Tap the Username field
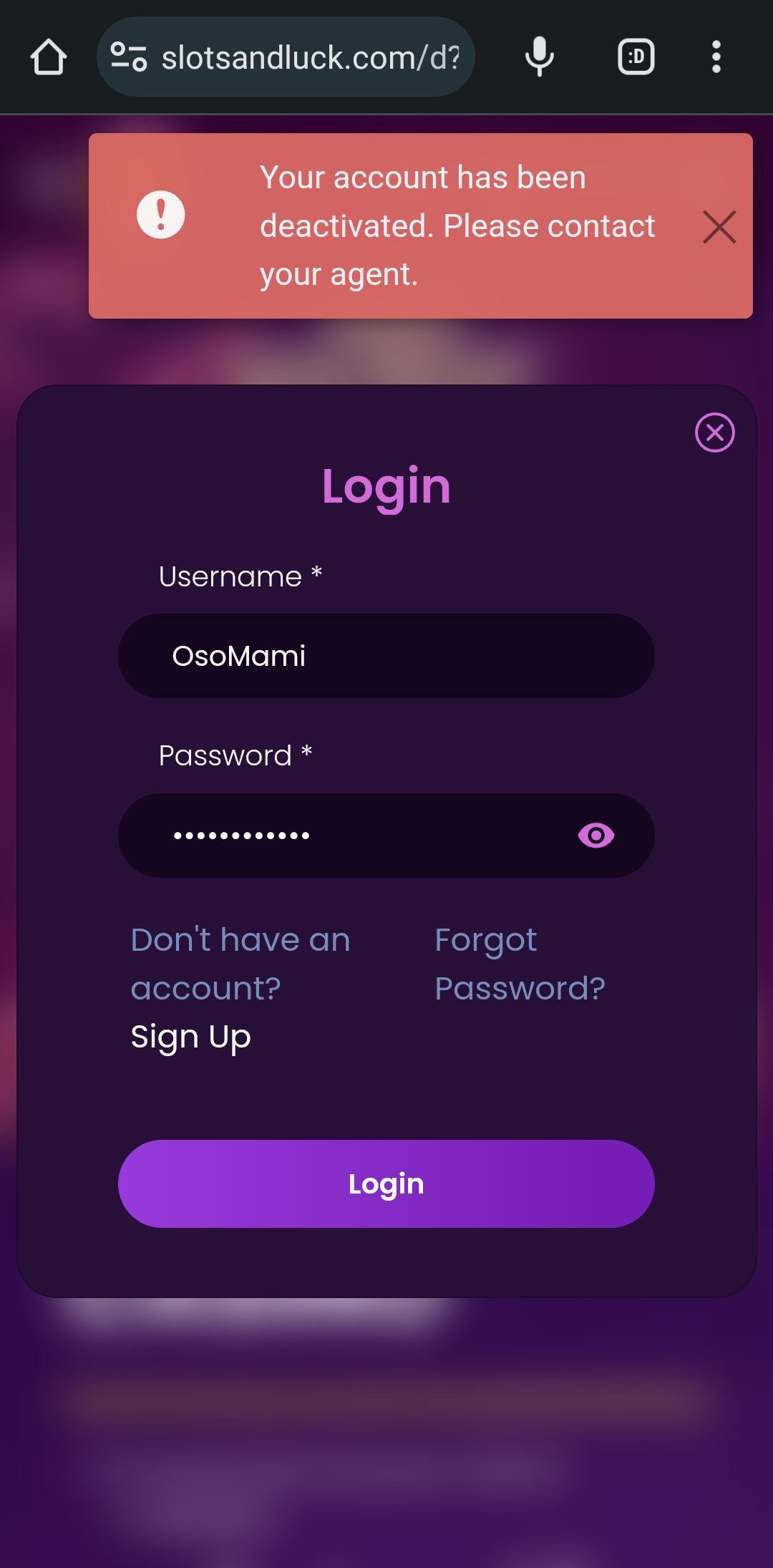Image resolution: width=773 pixels, height=1568 pixels. tap(386, 656)
